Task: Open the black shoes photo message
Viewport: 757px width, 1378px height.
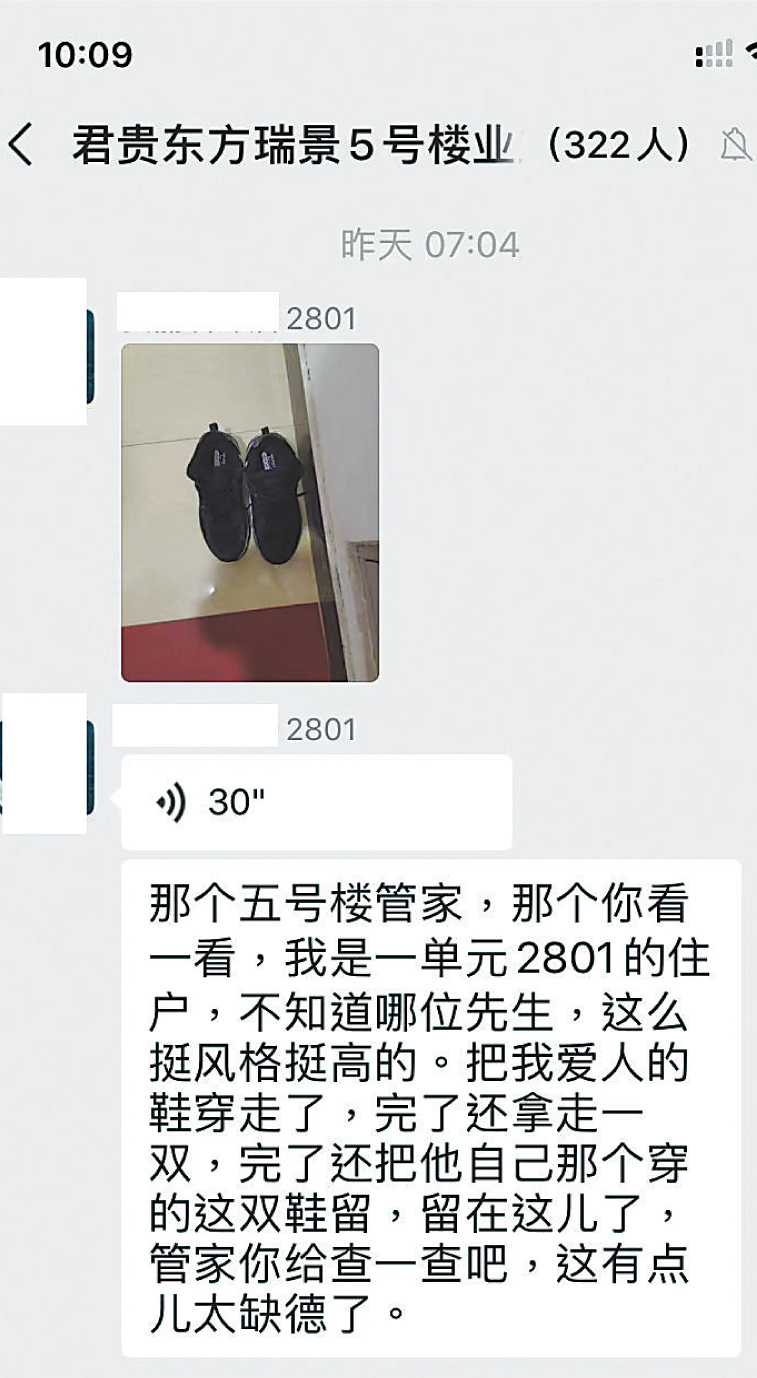Action: [250, 512]
